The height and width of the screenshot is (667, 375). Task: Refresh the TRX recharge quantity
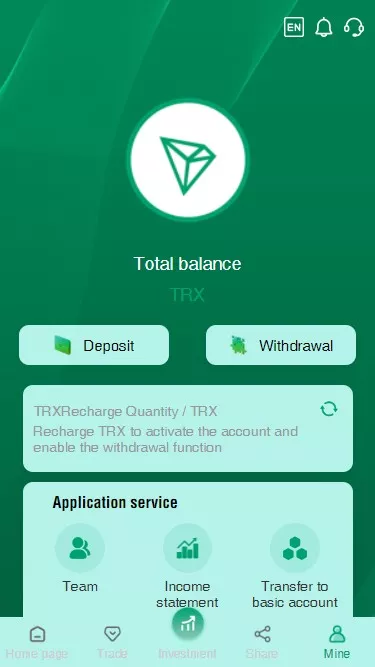pyautogui.click(x=329, y=409)
